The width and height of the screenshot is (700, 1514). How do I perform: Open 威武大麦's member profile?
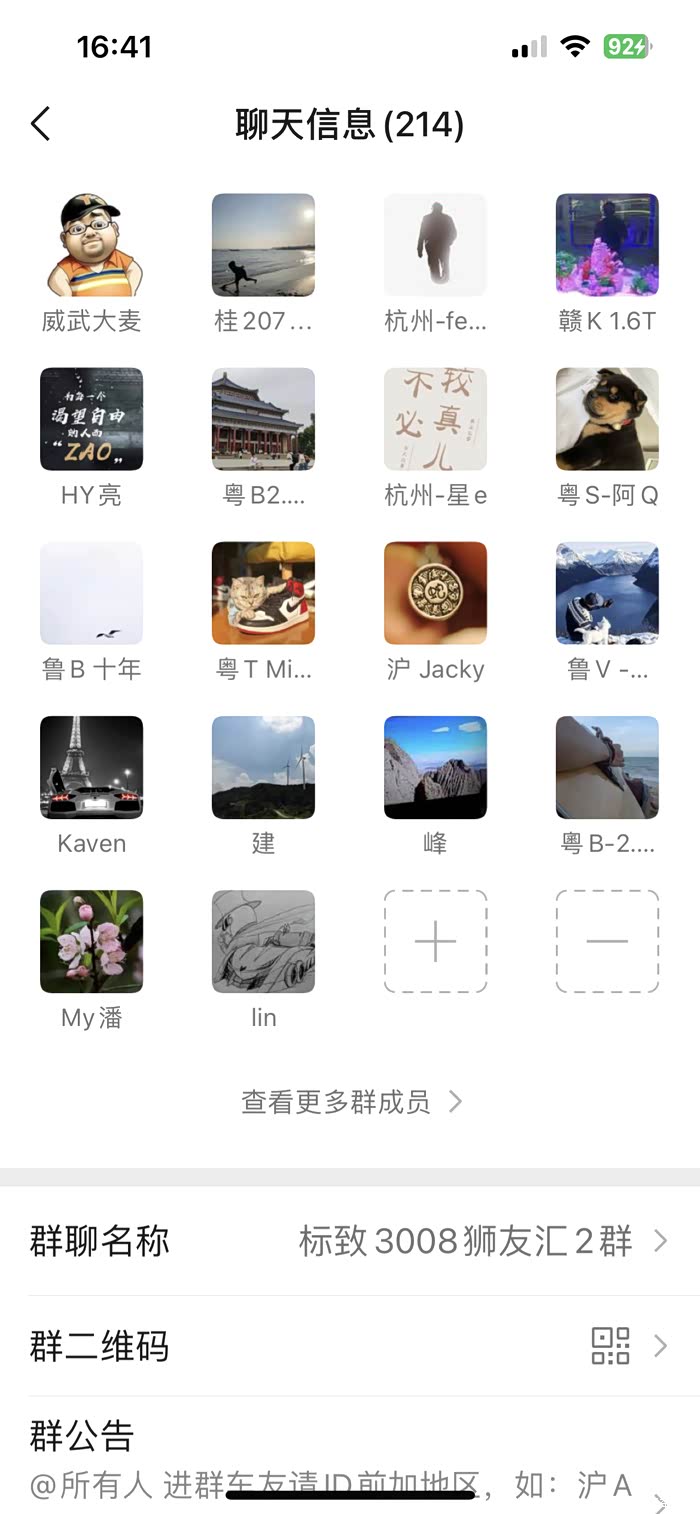(x=91, y=246)
